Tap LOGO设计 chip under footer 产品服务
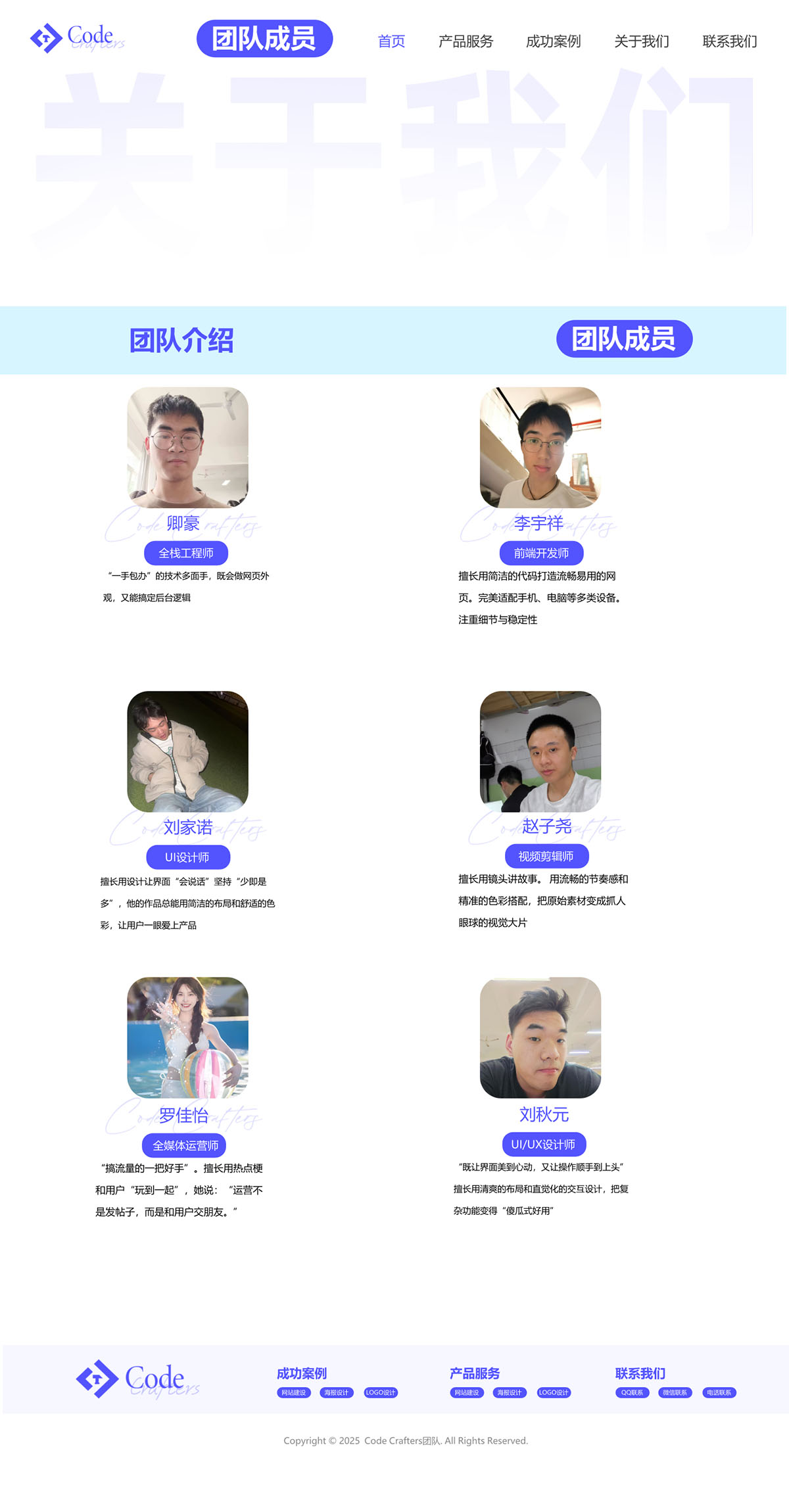The height and width of the screenshot is (1512, 789). [x=554, y=1392]
